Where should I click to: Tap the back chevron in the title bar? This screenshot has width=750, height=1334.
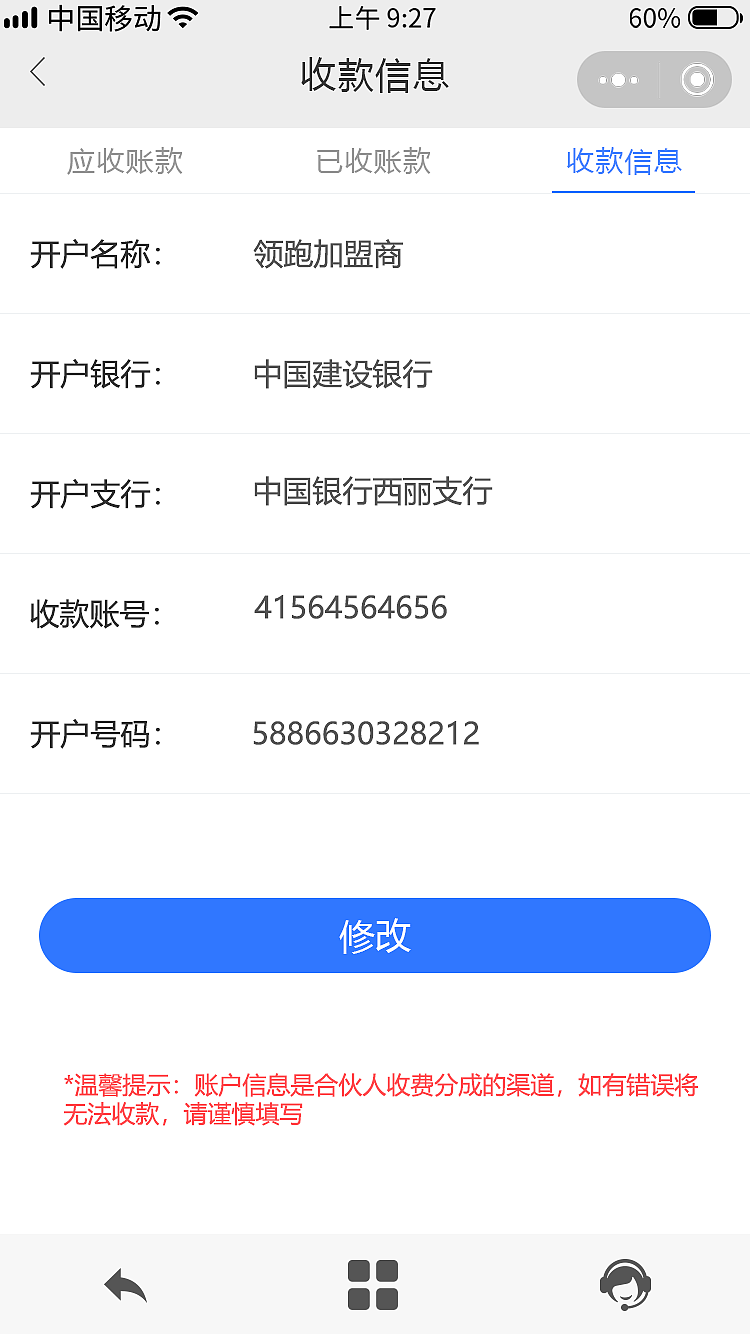coord(37,73)
